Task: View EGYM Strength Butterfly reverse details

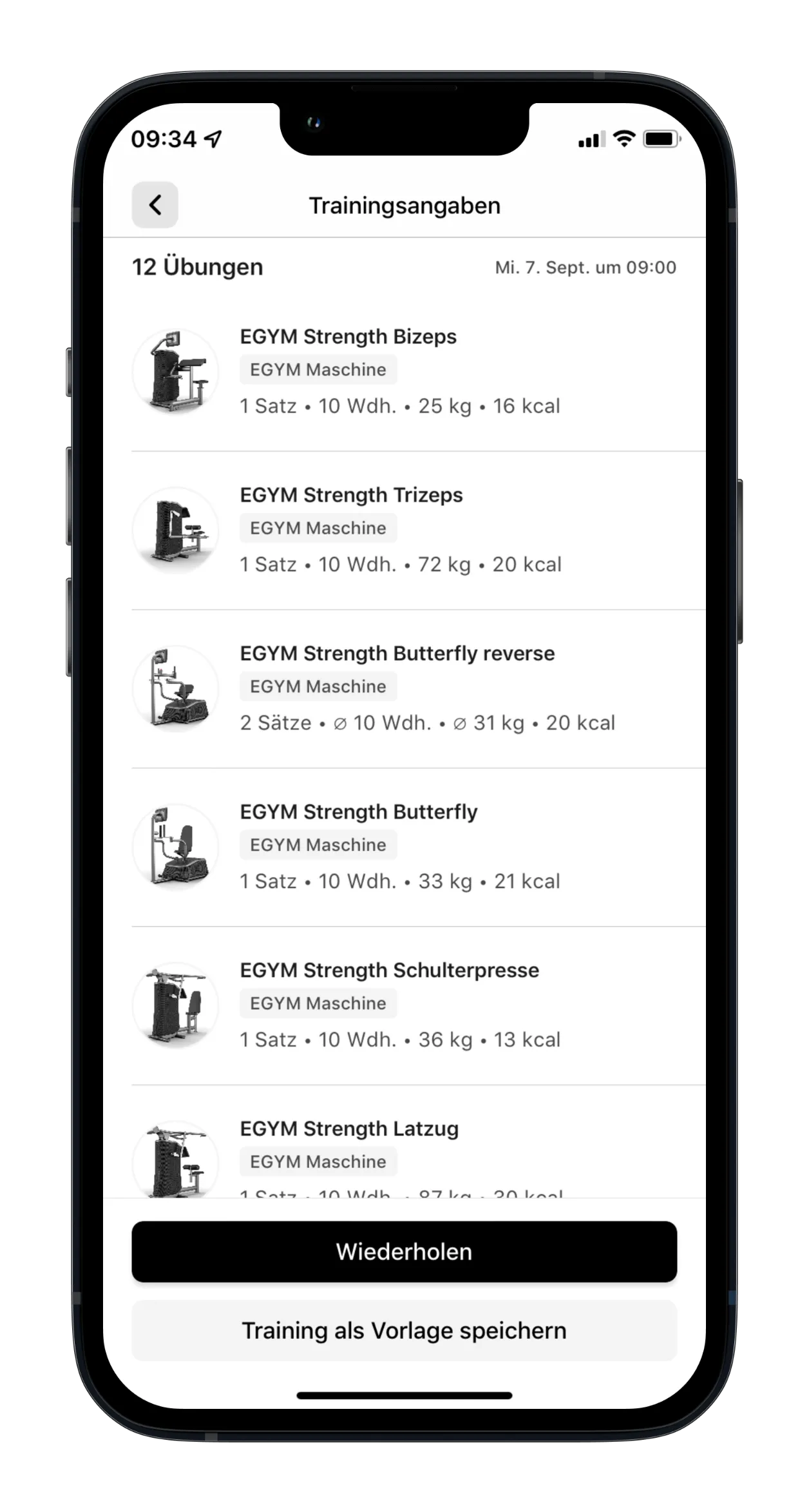Action: (x=399, y=688)
